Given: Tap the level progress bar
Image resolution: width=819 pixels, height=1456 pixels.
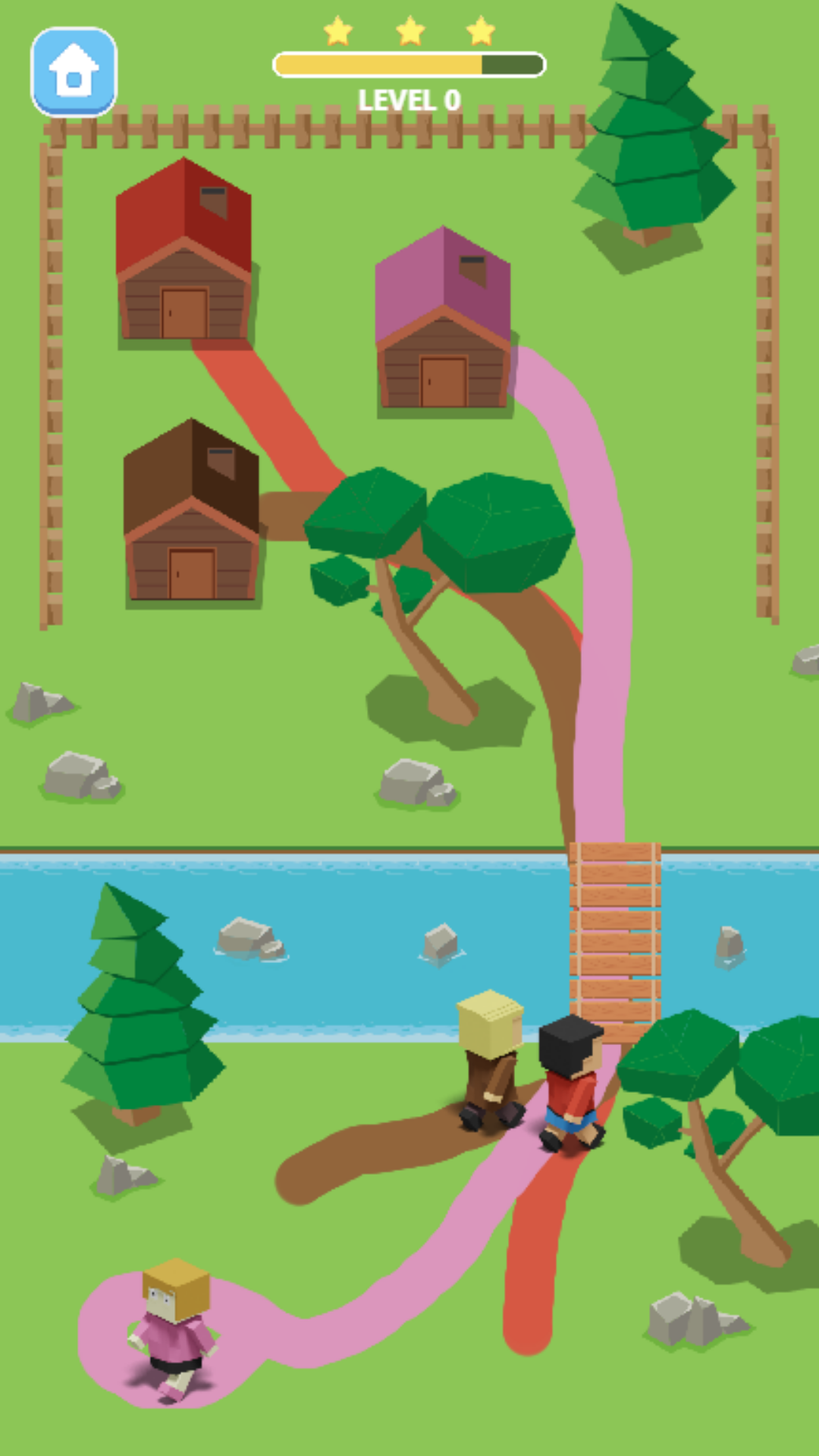Looking at the screenshot, I should coord(409,66).
